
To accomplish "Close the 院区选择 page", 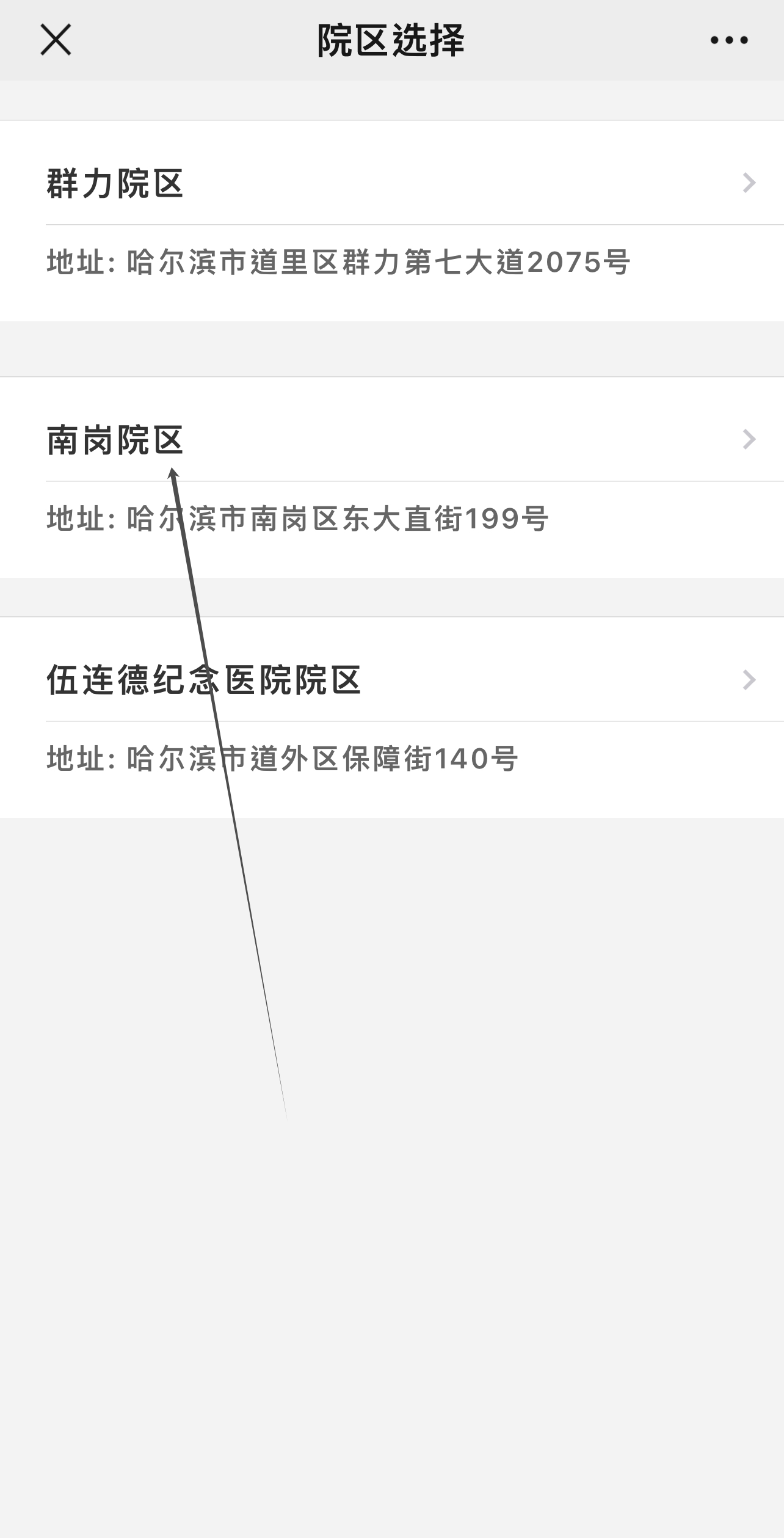I will tap(56, 40).
